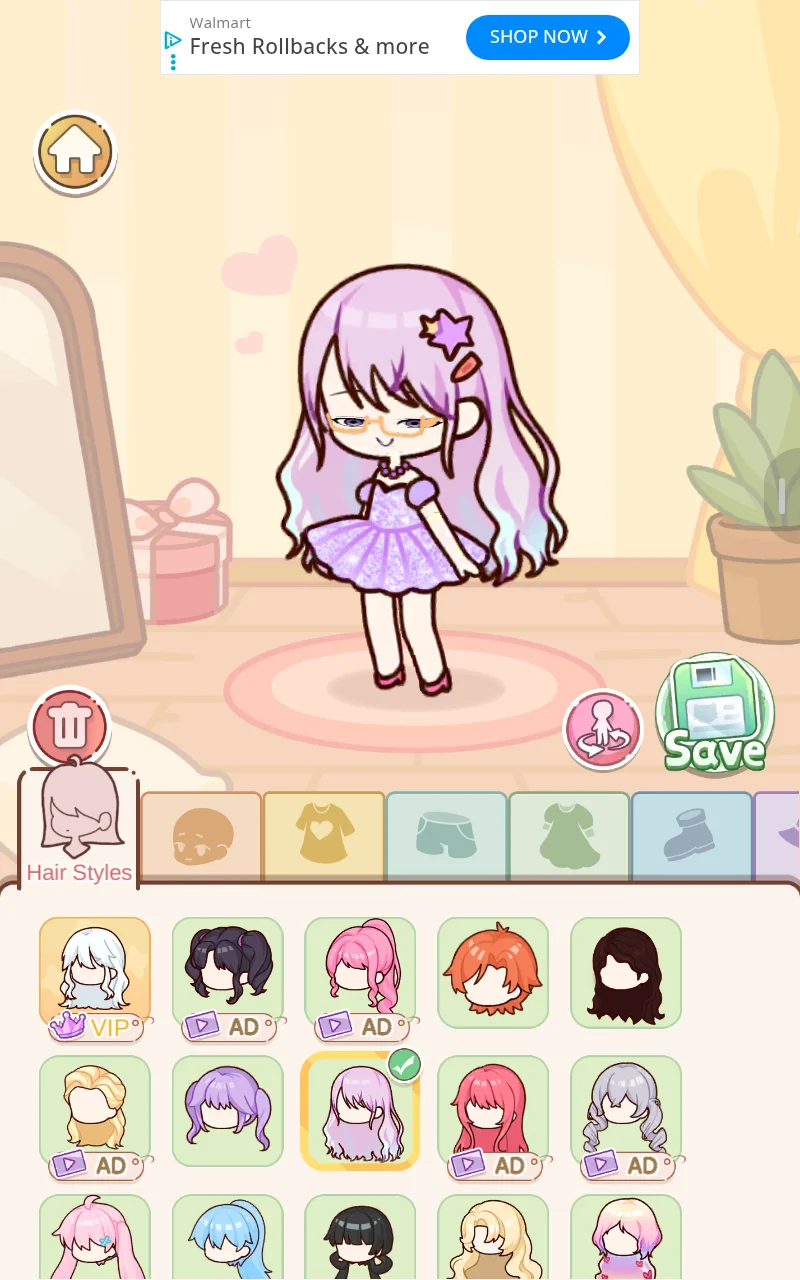The image size is (800, 1280).
Task: Choose the long red hair style
Action: (493, 1116)
